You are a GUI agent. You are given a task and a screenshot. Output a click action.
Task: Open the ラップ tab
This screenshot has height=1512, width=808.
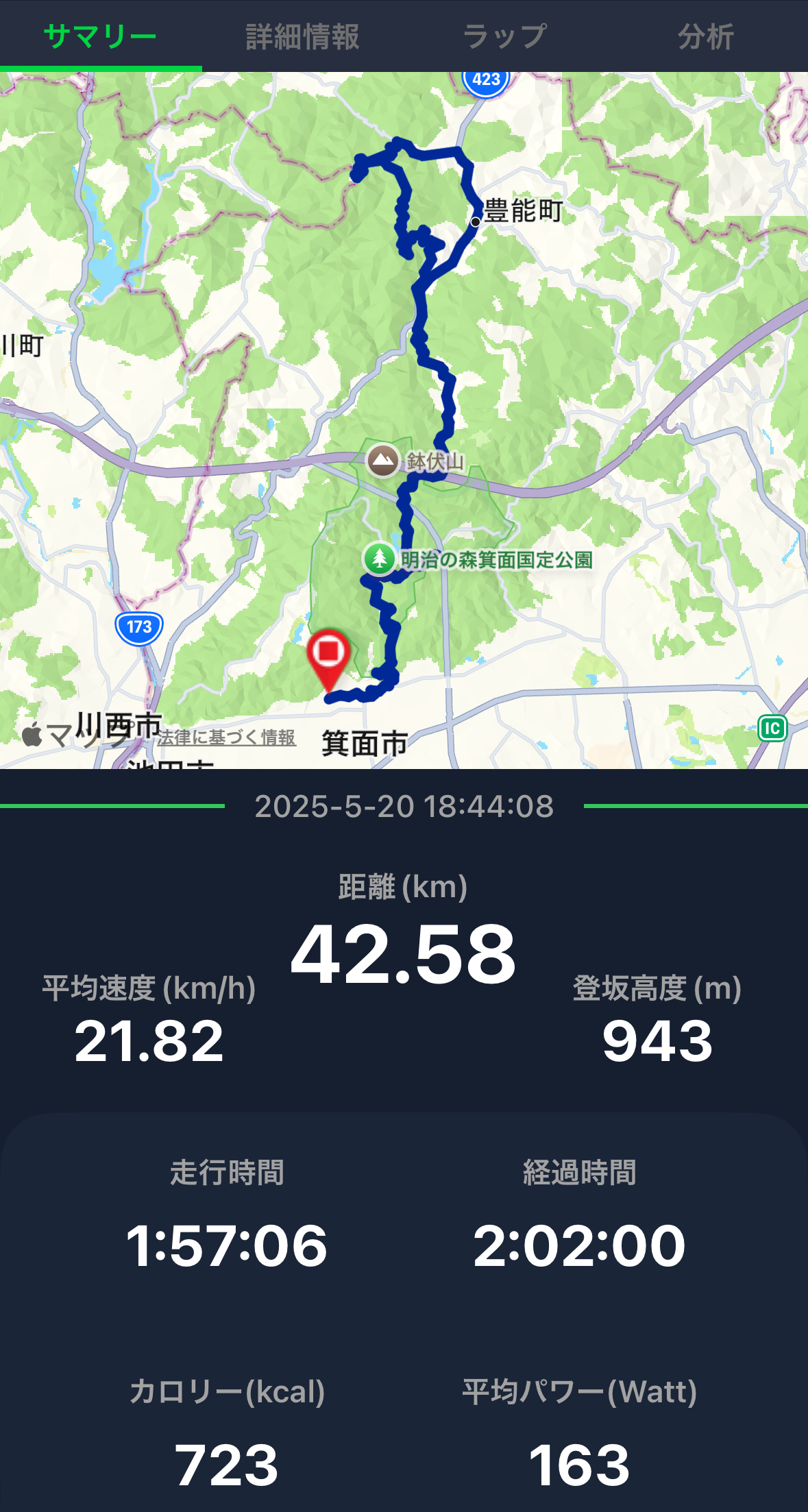coord(504,36)
